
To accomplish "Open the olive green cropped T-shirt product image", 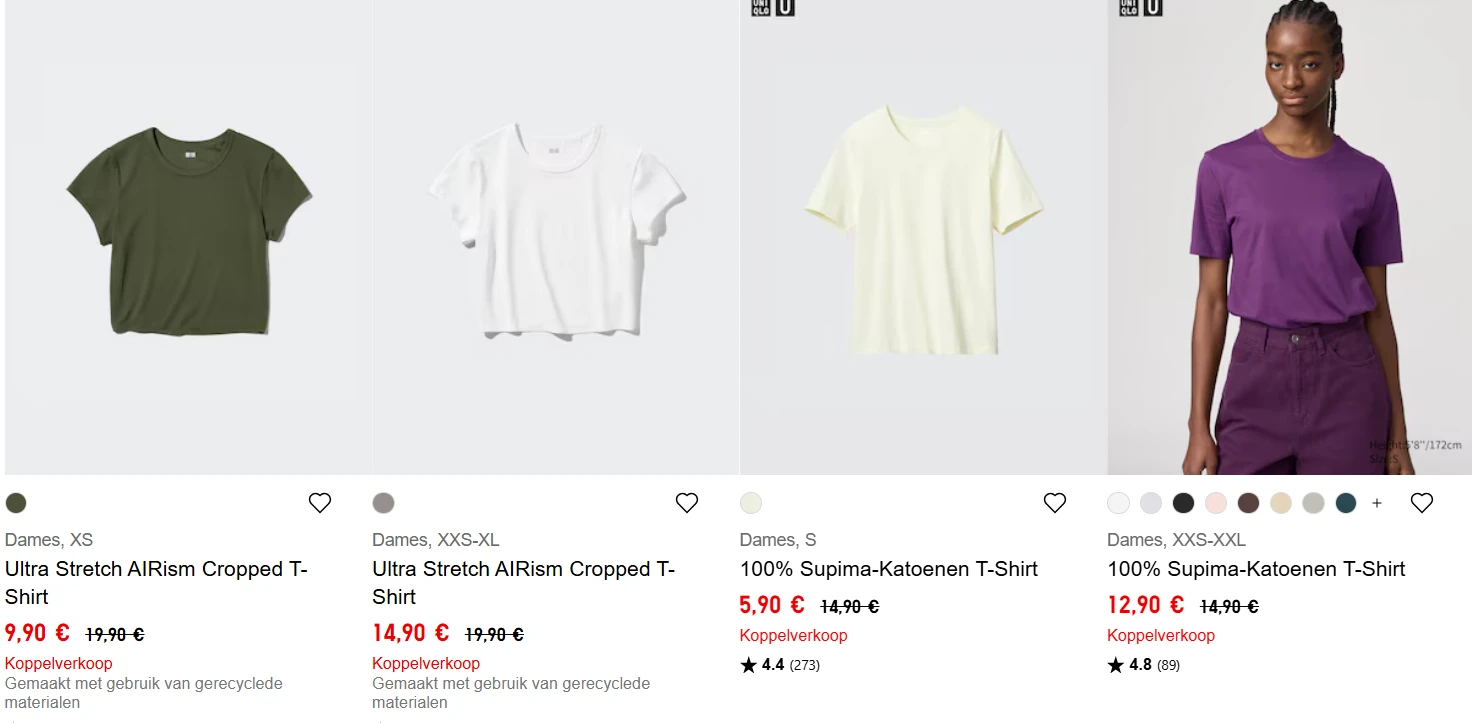I will (x=188, y=237).
